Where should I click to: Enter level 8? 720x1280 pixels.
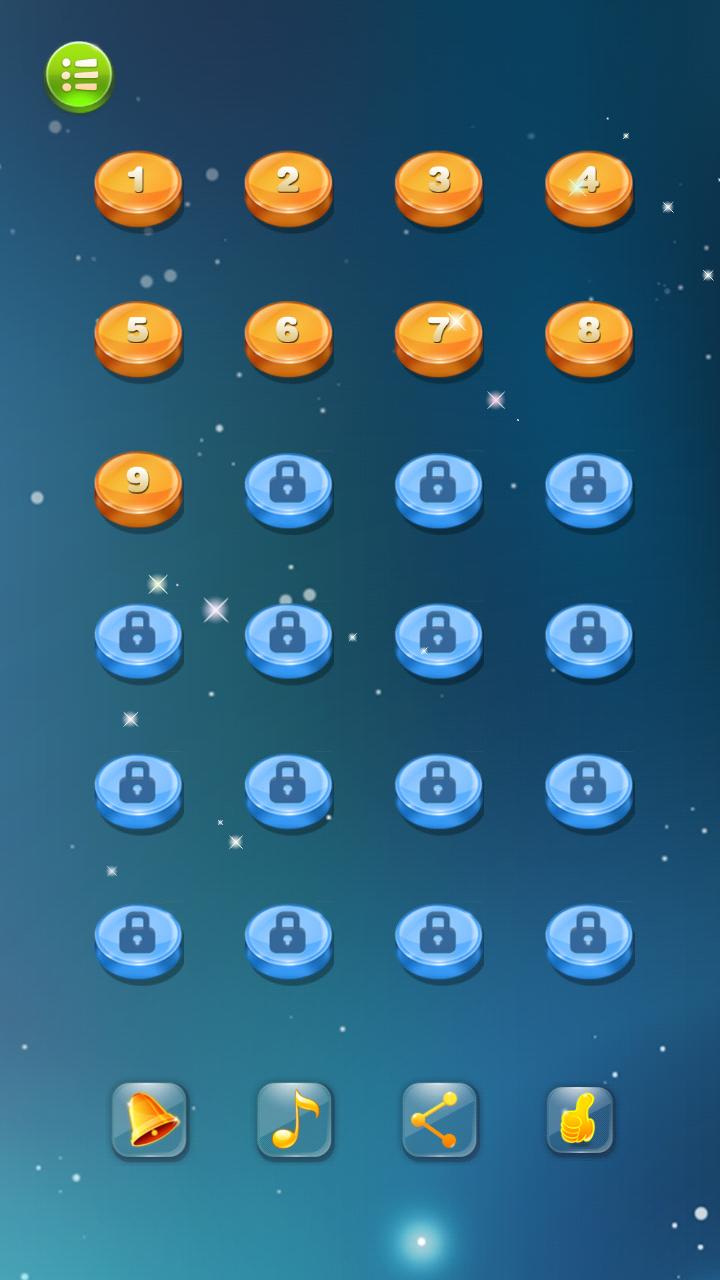pyautogui.click(x=588, y=336)
